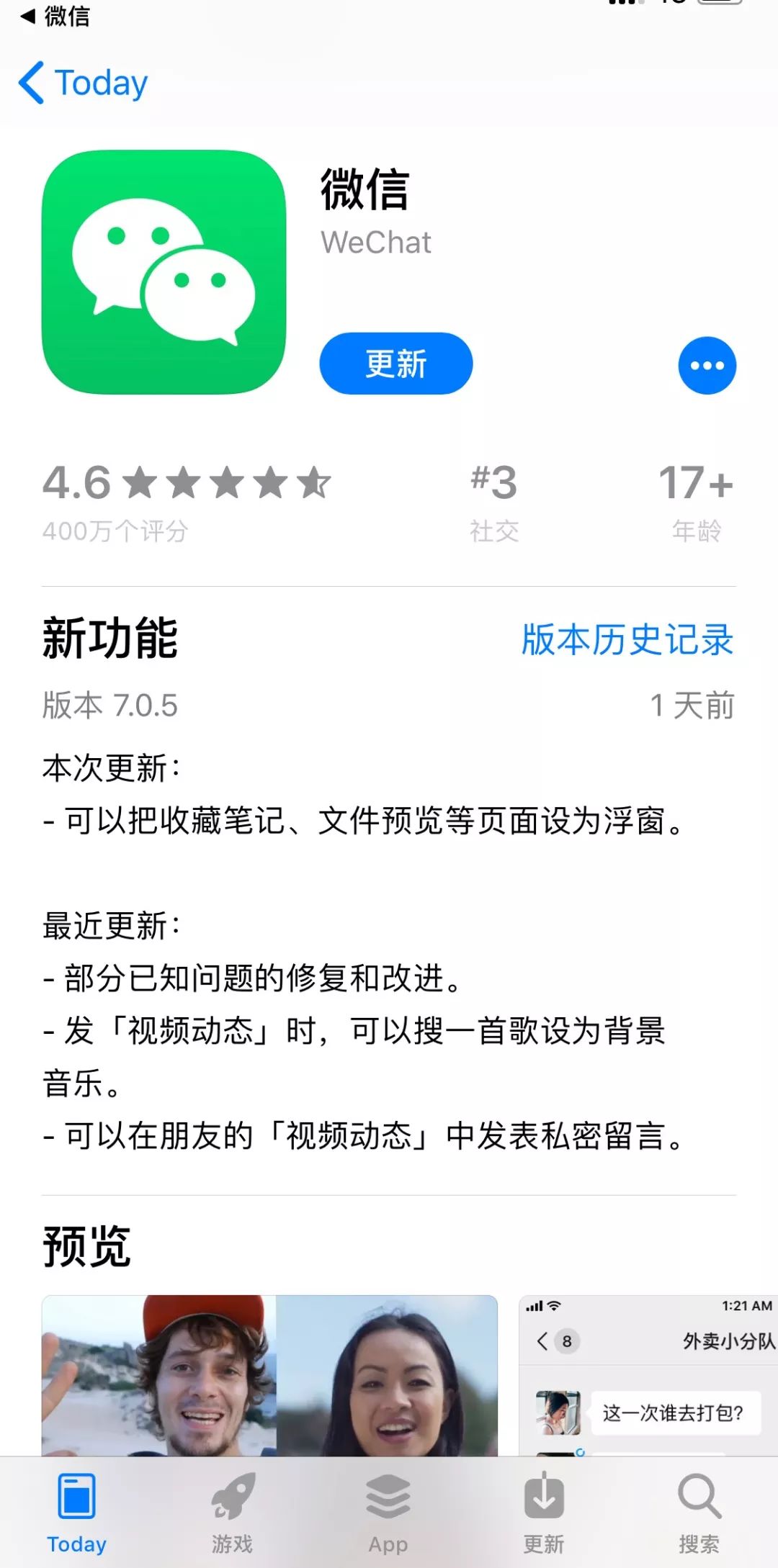Open the 外卖小分队 chat preview screenshot

pyautogui.click(x=648, y=1375)
